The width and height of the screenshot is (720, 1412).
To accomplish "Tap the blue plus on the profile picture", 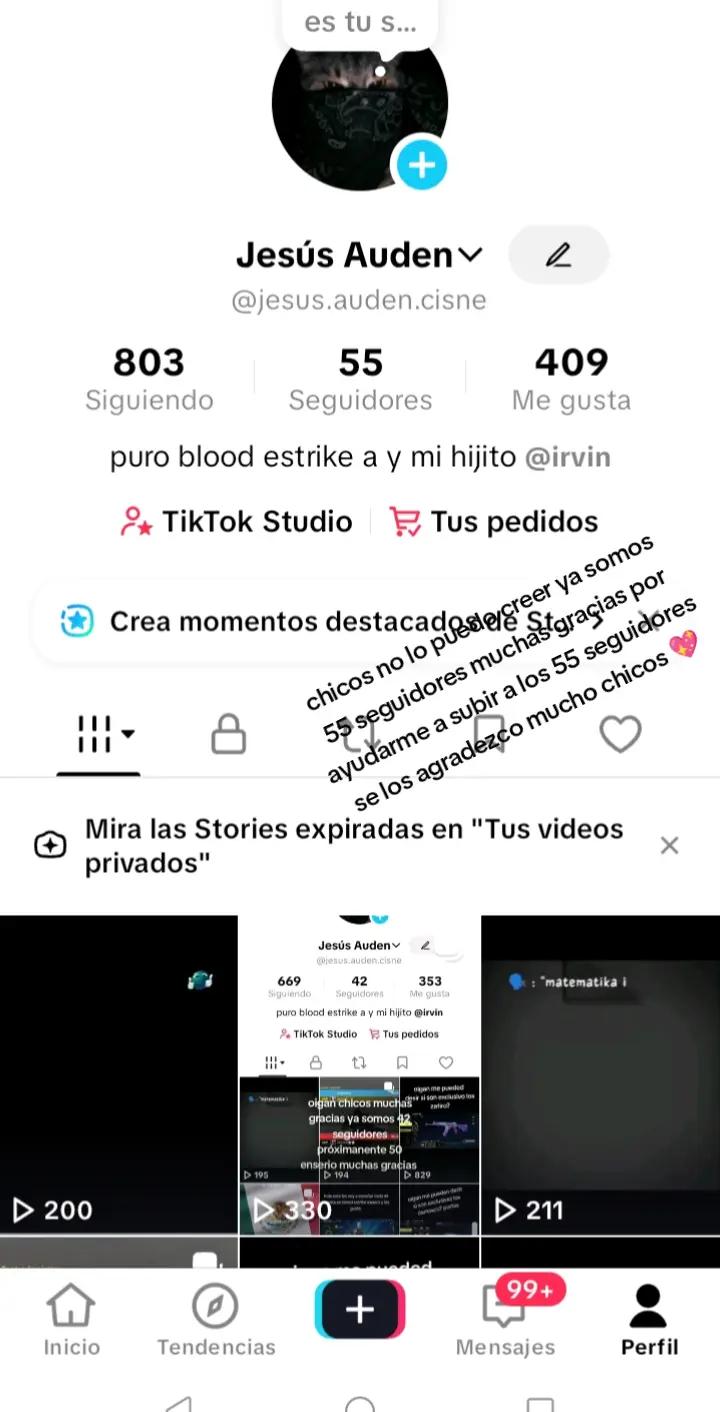I will point(422,165).
